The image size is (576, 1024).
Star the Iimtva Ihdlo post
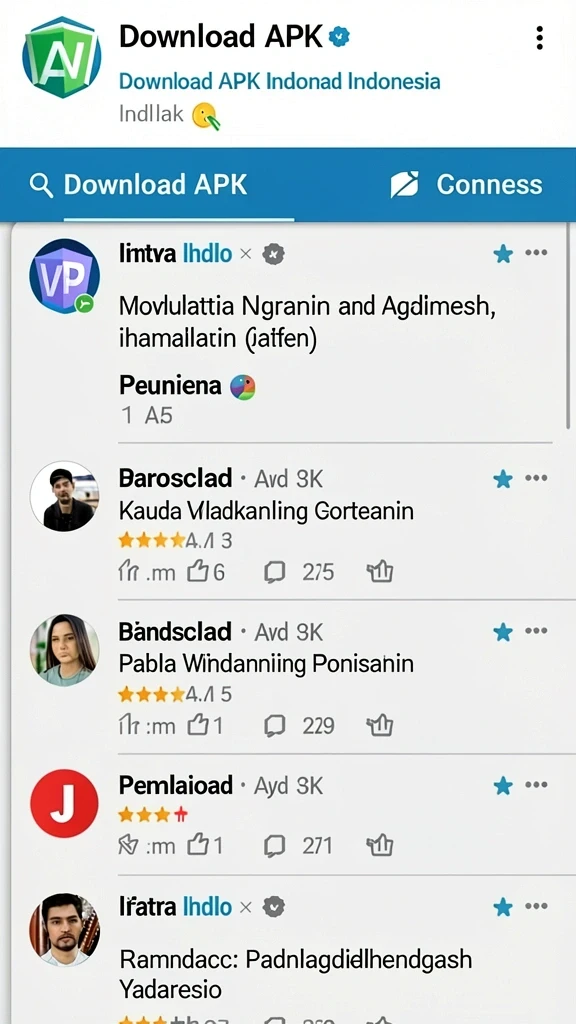tap(503, 253)
